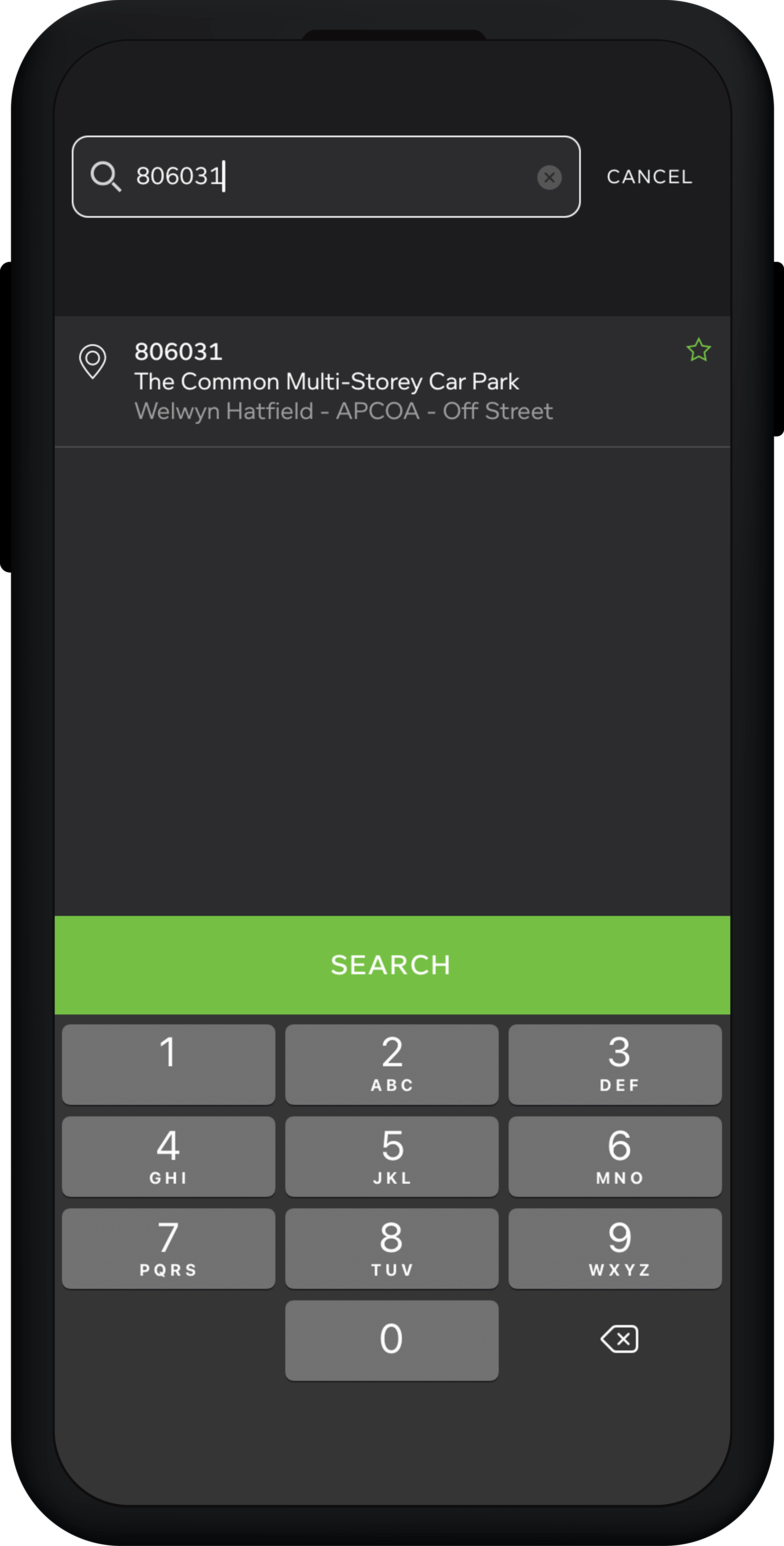Viewport: 784px width, 1546px height.
Task: Favorite location 806031 with the star
Action: pos(698,350)
